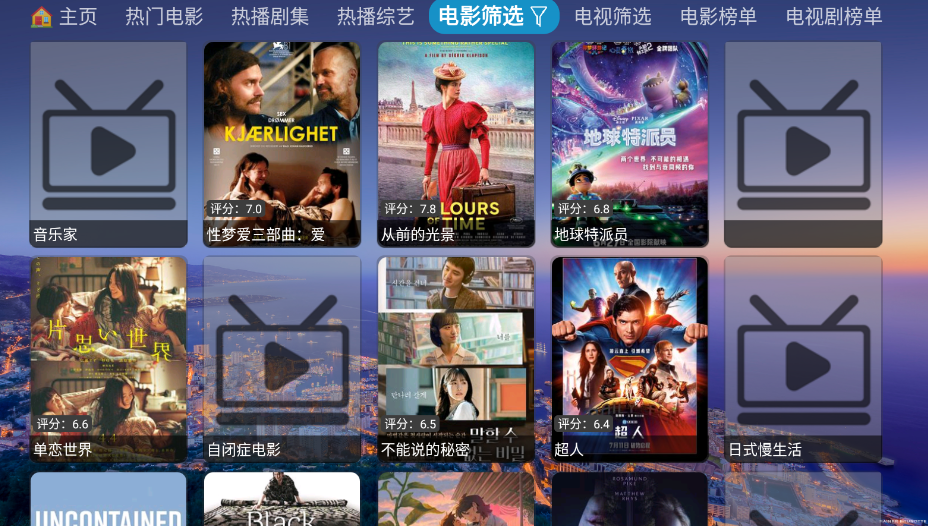The width and height of the screenshot is (928, 526).
Task: Open the 热播剧集 tab
Action: [x=270, y=16]
